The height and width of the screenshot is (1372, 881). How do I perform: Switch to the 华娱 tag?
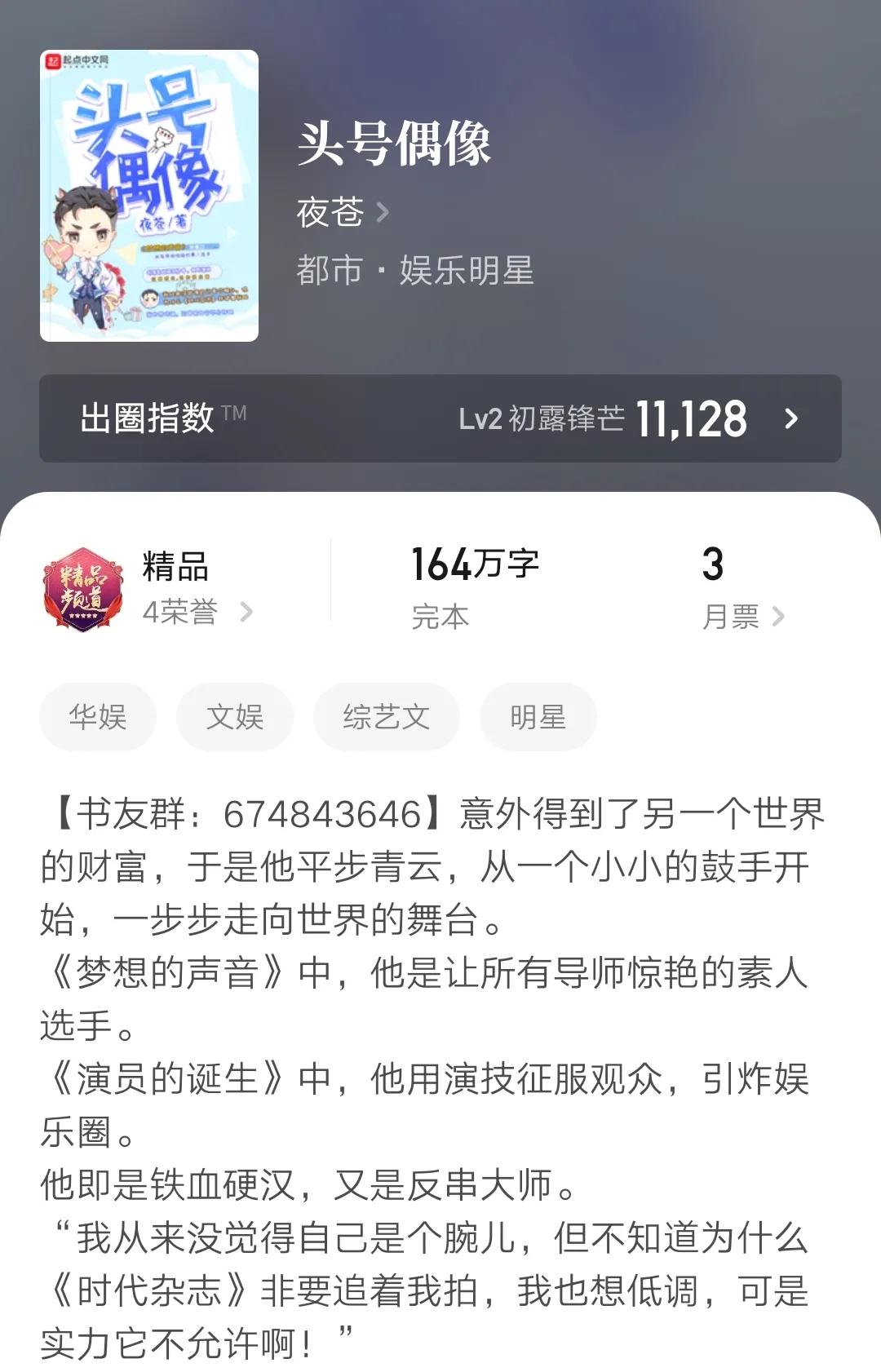point(97,715)
